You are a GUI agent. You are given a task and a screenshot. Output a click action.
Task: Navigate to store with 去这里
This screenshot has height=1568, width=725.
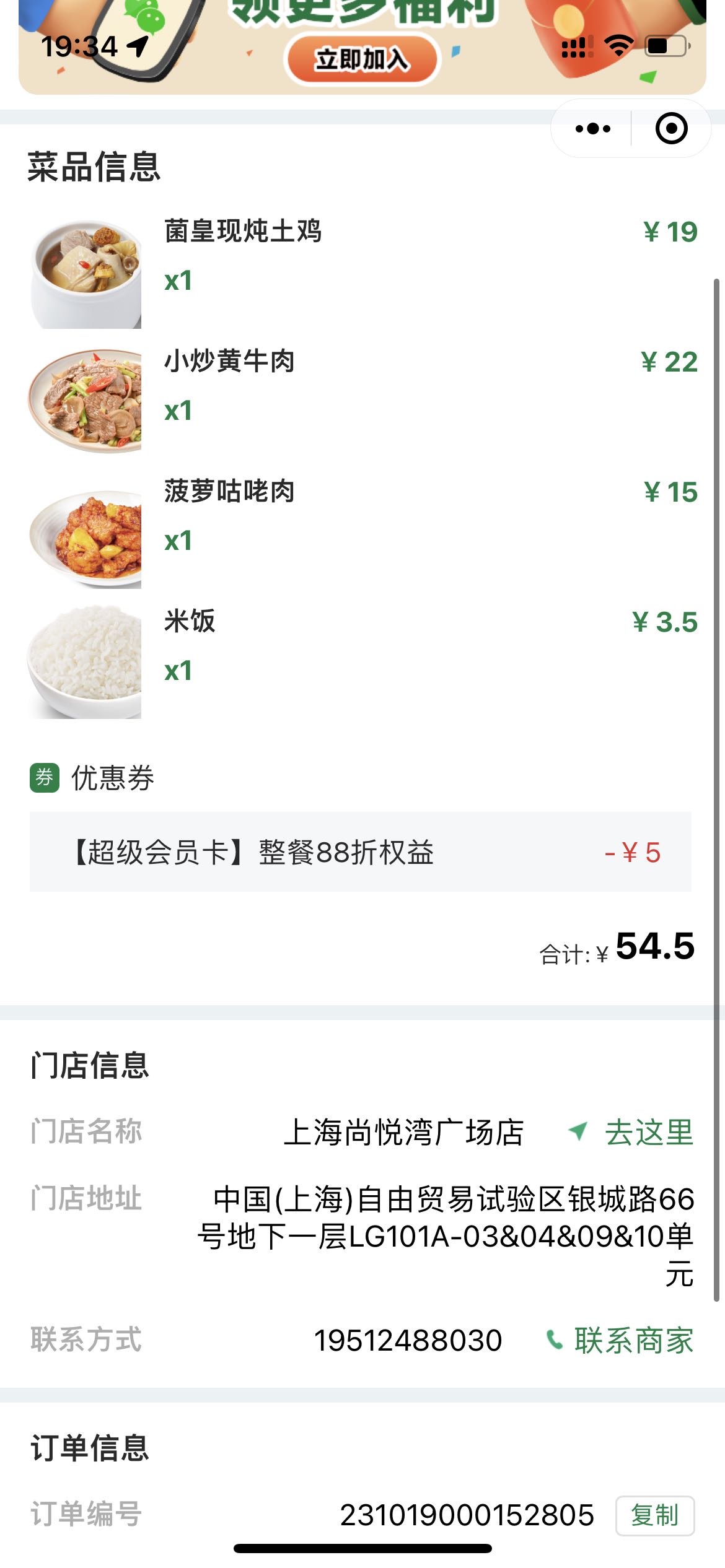[x=631, y=1132]
